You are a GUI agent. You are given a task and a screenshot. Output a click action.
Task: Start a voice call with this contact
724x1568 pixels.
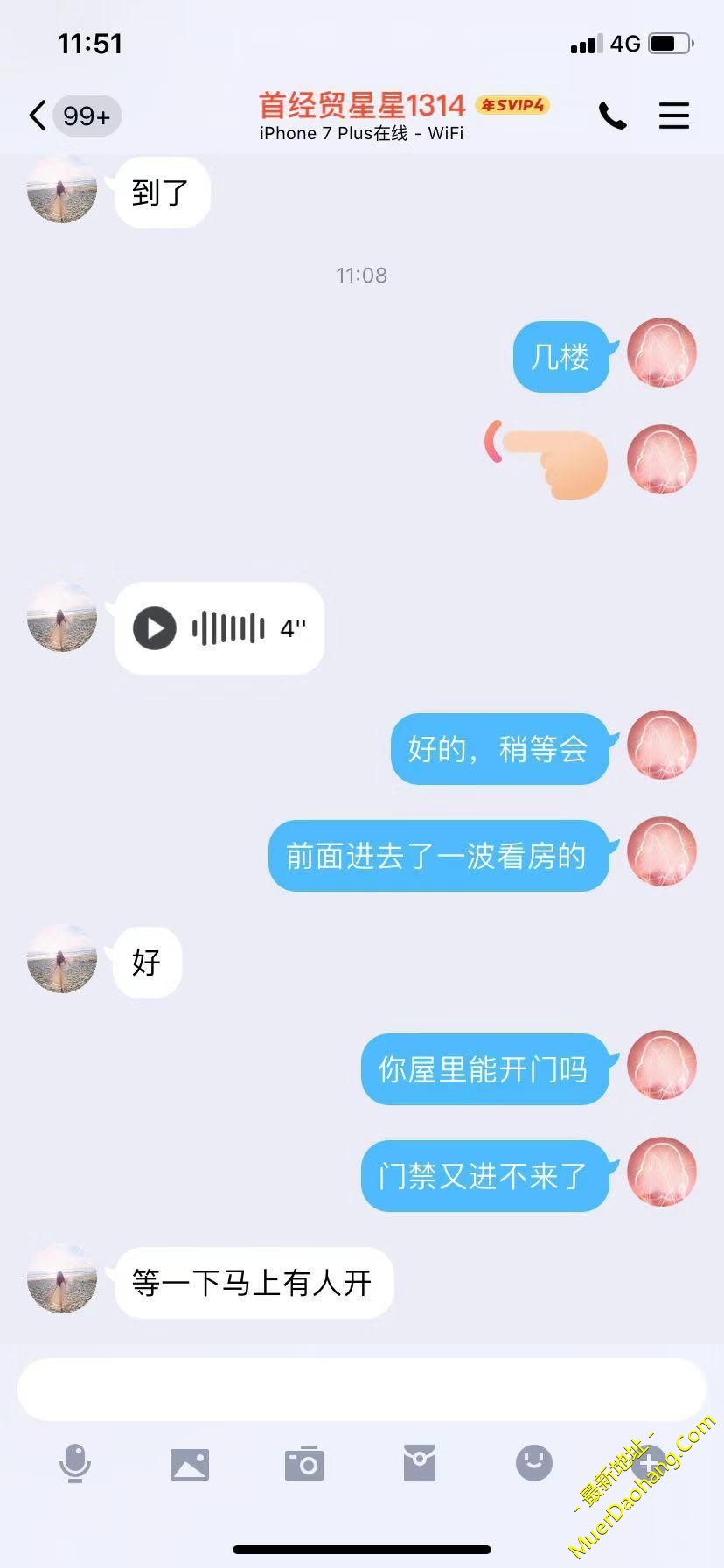point(612,115)
